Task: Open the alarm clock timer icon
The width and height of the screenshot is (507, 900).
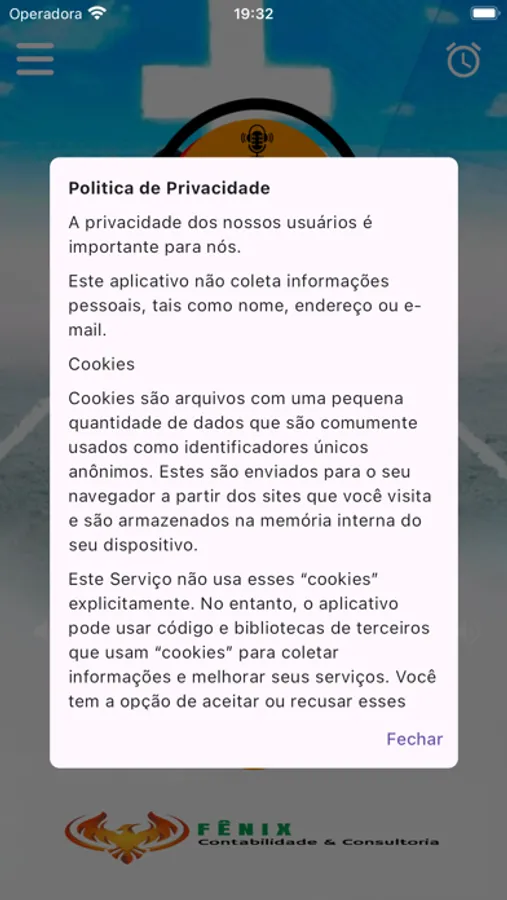Action: point(463,59)
